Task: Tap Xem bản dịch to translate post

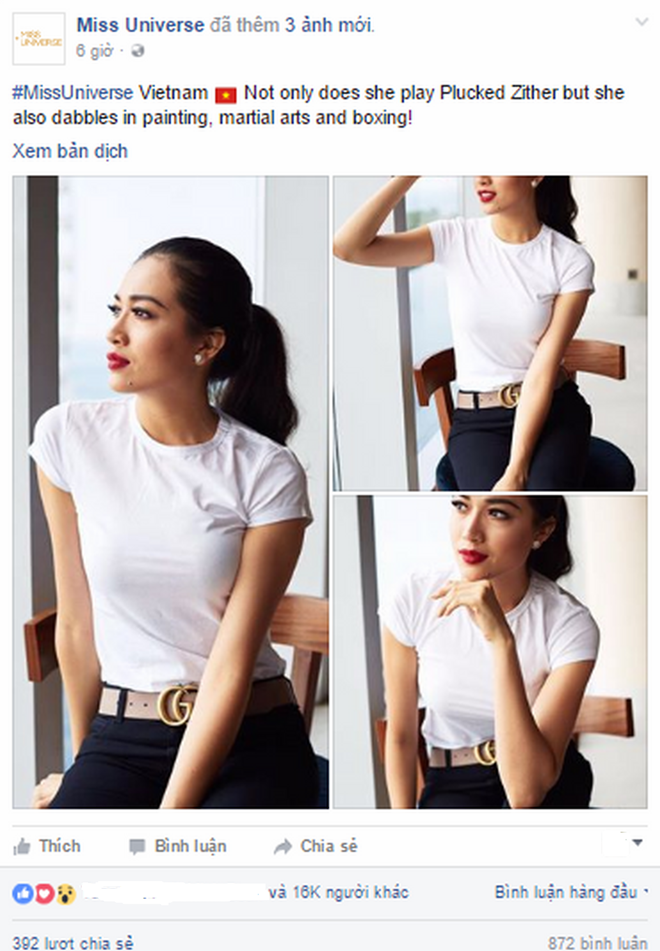Action: pyautogui.click(x=70, y=152)
